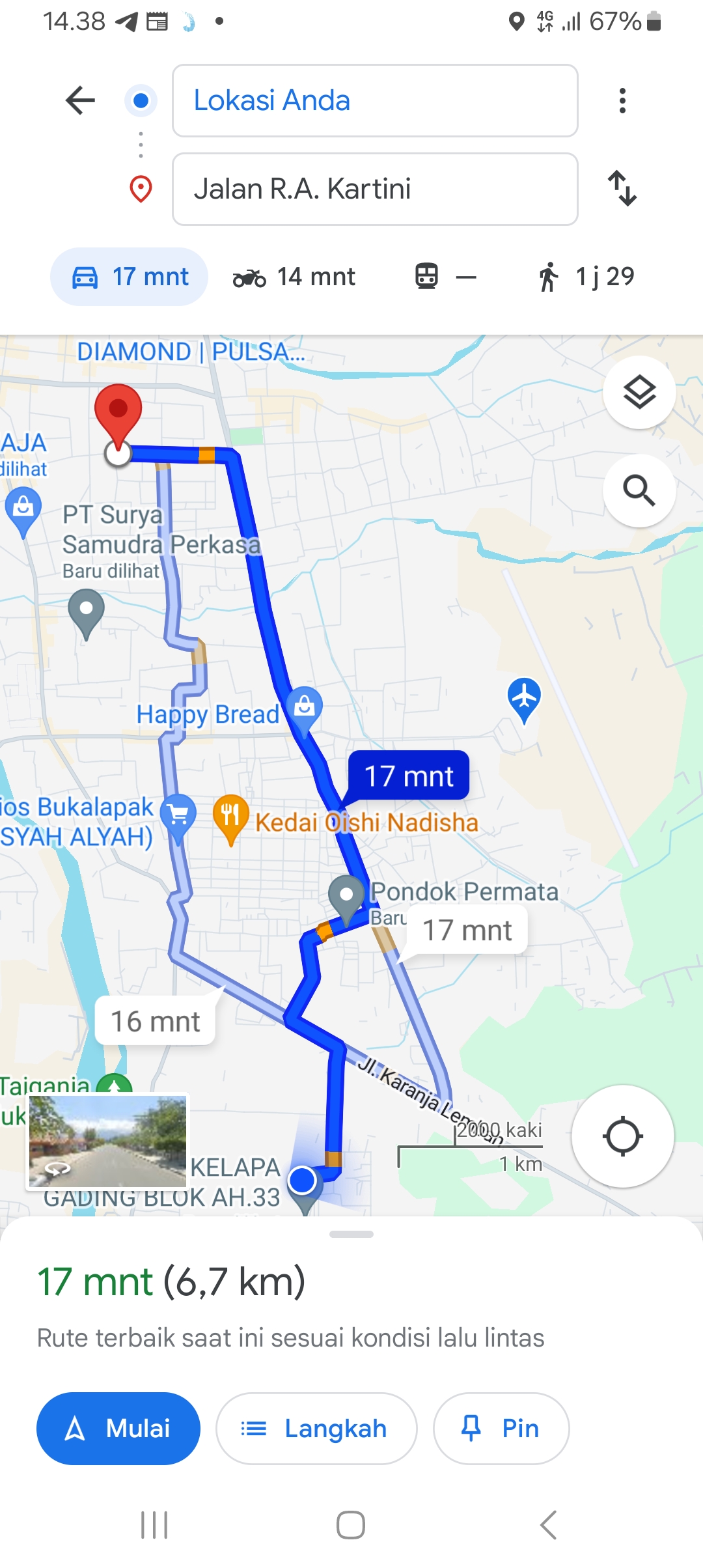Go back using the top-left arrow
Screen dimensions: 703x1568
click(81, 100)
